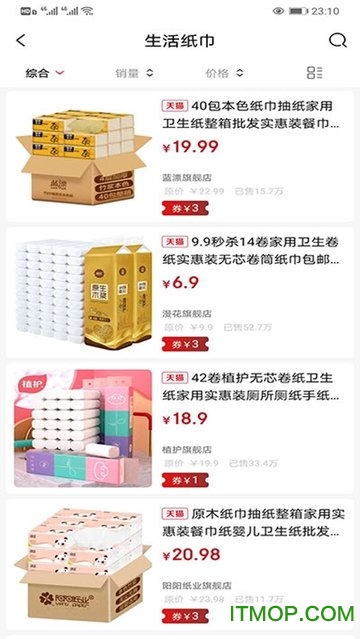This screenshot has height=639, width=360.
Task: Go back from the 生活纸巾 page
Action: 21,41
